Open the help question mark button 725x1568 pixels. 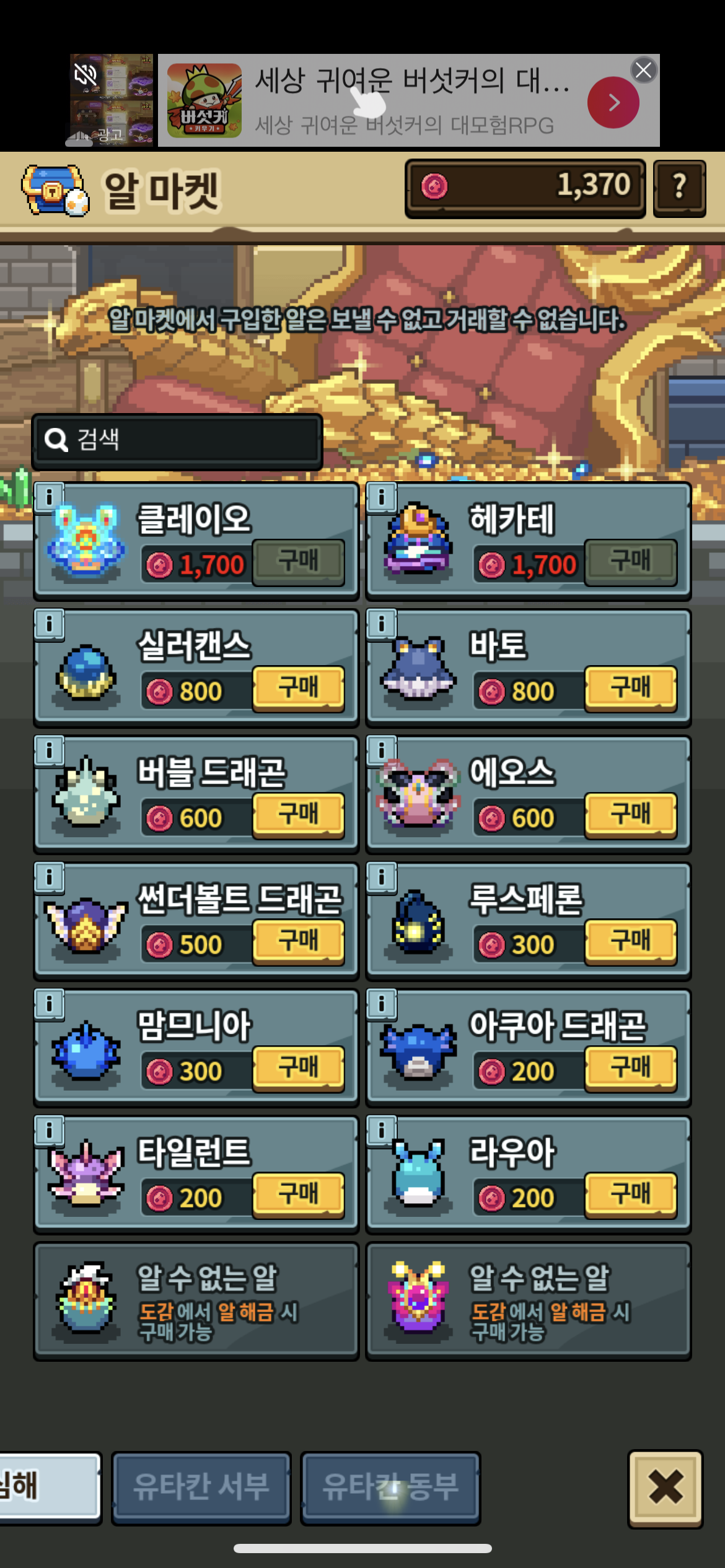click(679, 186)
